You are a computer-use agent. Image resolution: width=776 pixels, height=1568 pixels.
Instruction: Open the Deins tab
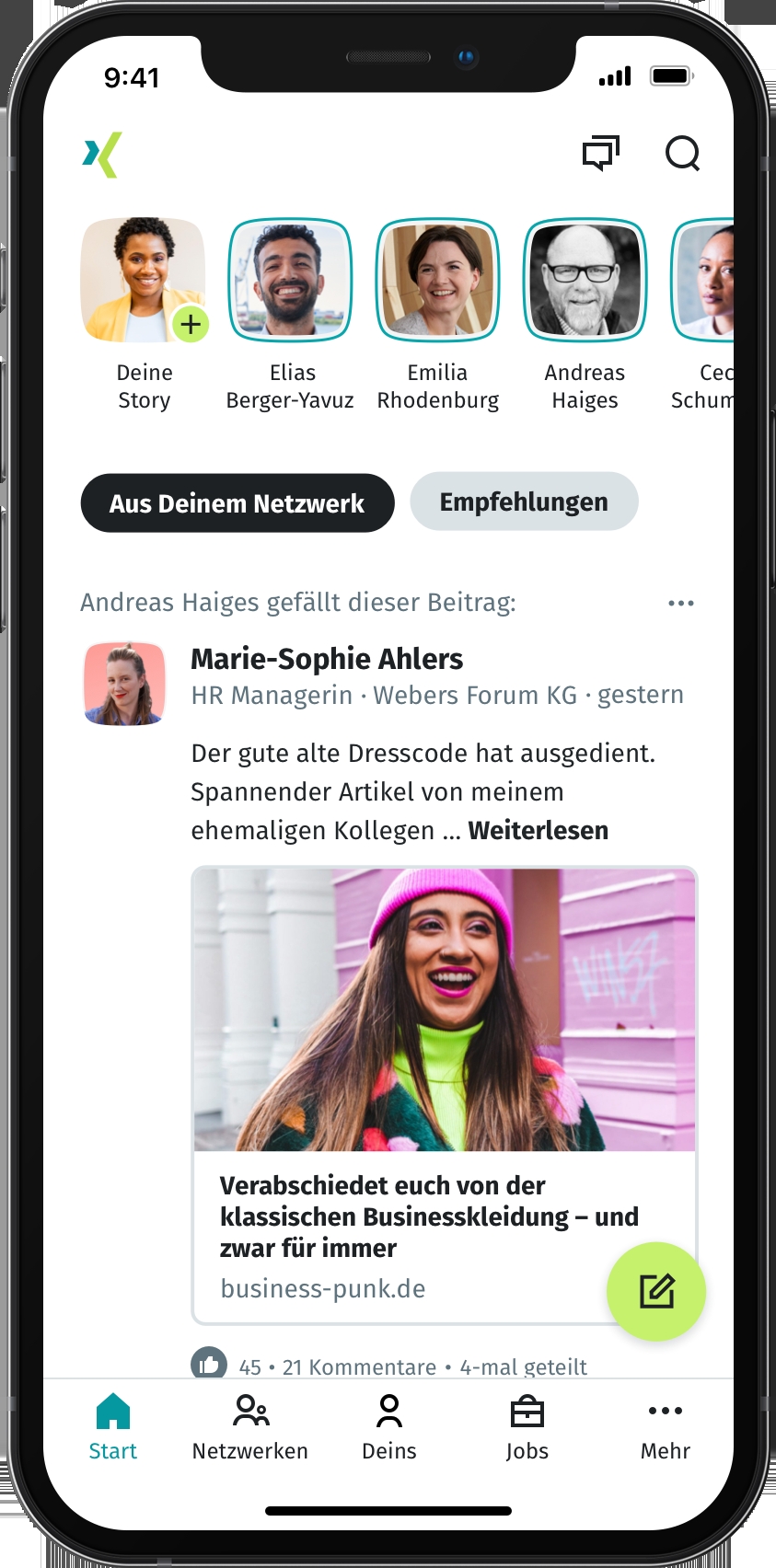click(389, 1428)
